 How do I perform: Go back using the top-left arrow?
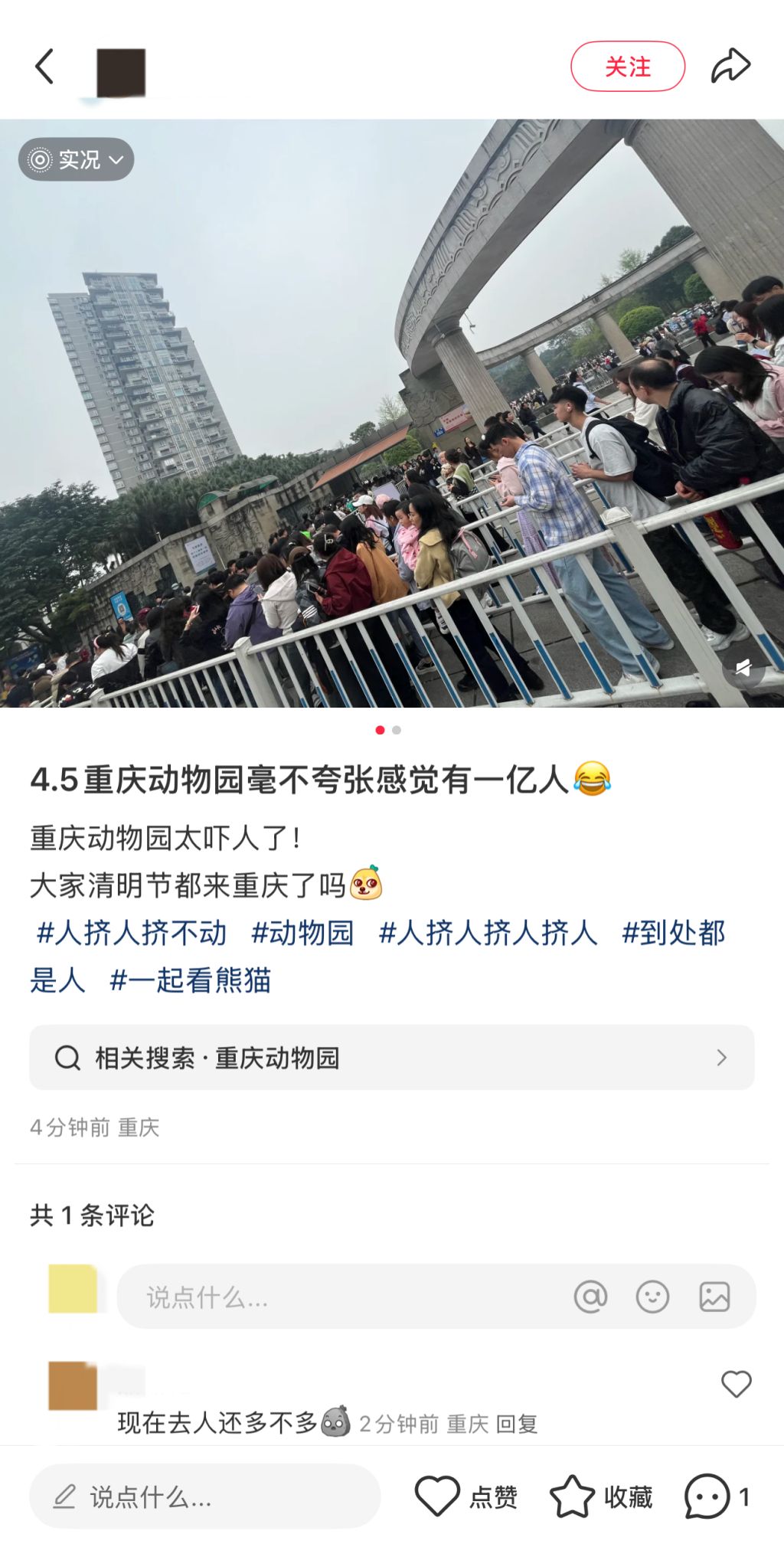tap(44, 67)
